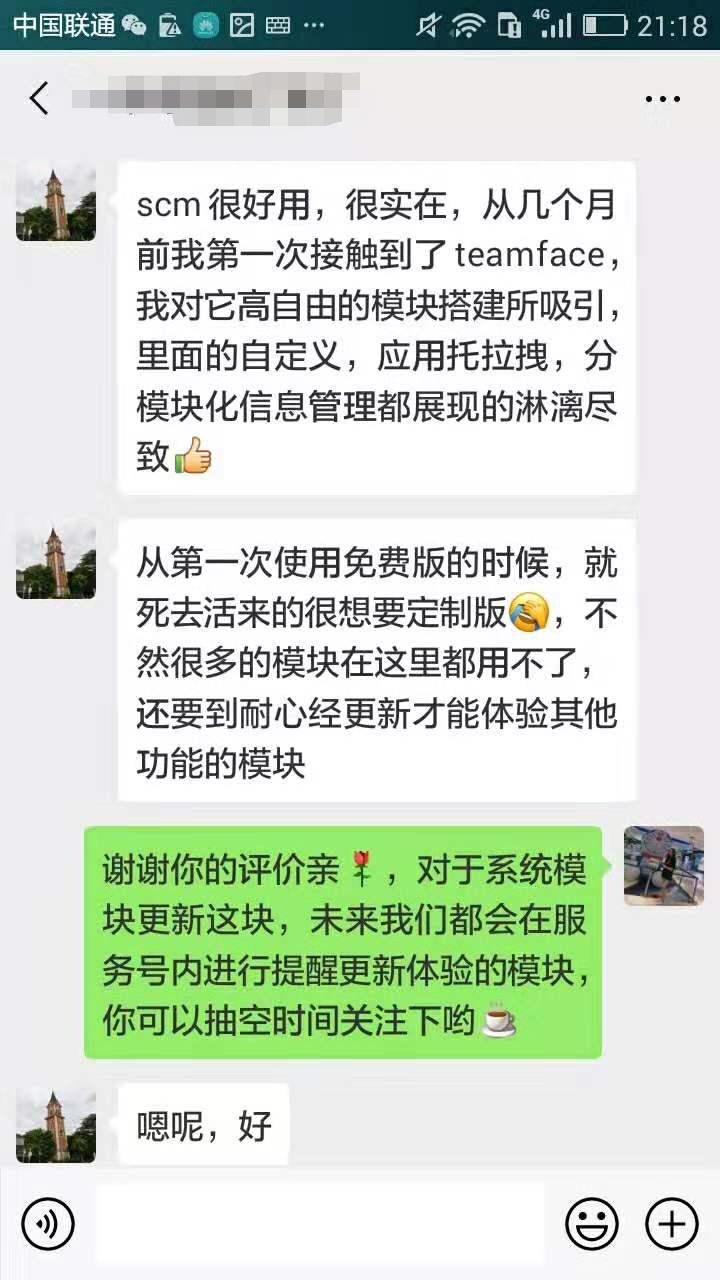This screenshot has height=1280, width=720.
Task: Go back from this chat
Action: tap(40, 99)
